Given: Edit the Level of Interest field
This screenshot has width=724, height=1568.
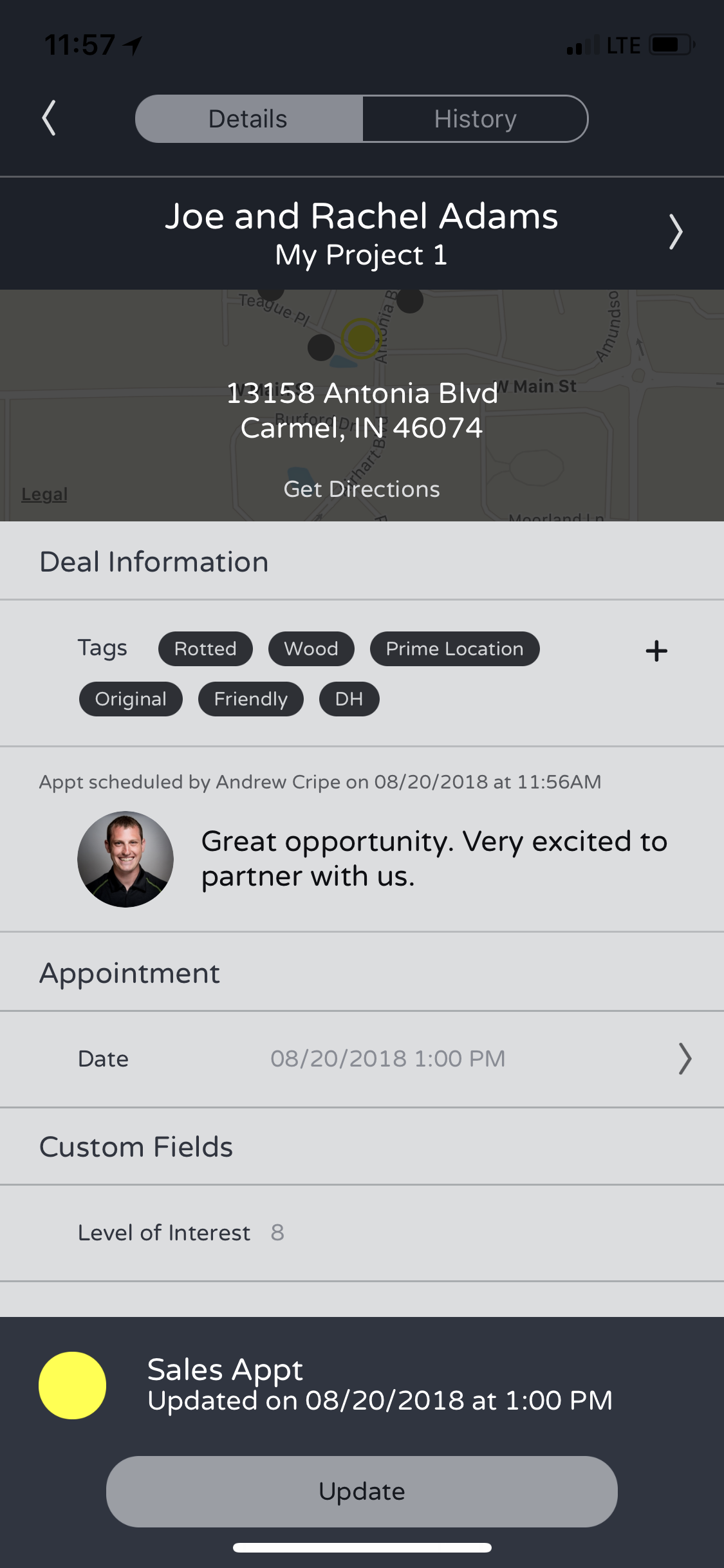Looking at the screenshot, I should 277,1233.
